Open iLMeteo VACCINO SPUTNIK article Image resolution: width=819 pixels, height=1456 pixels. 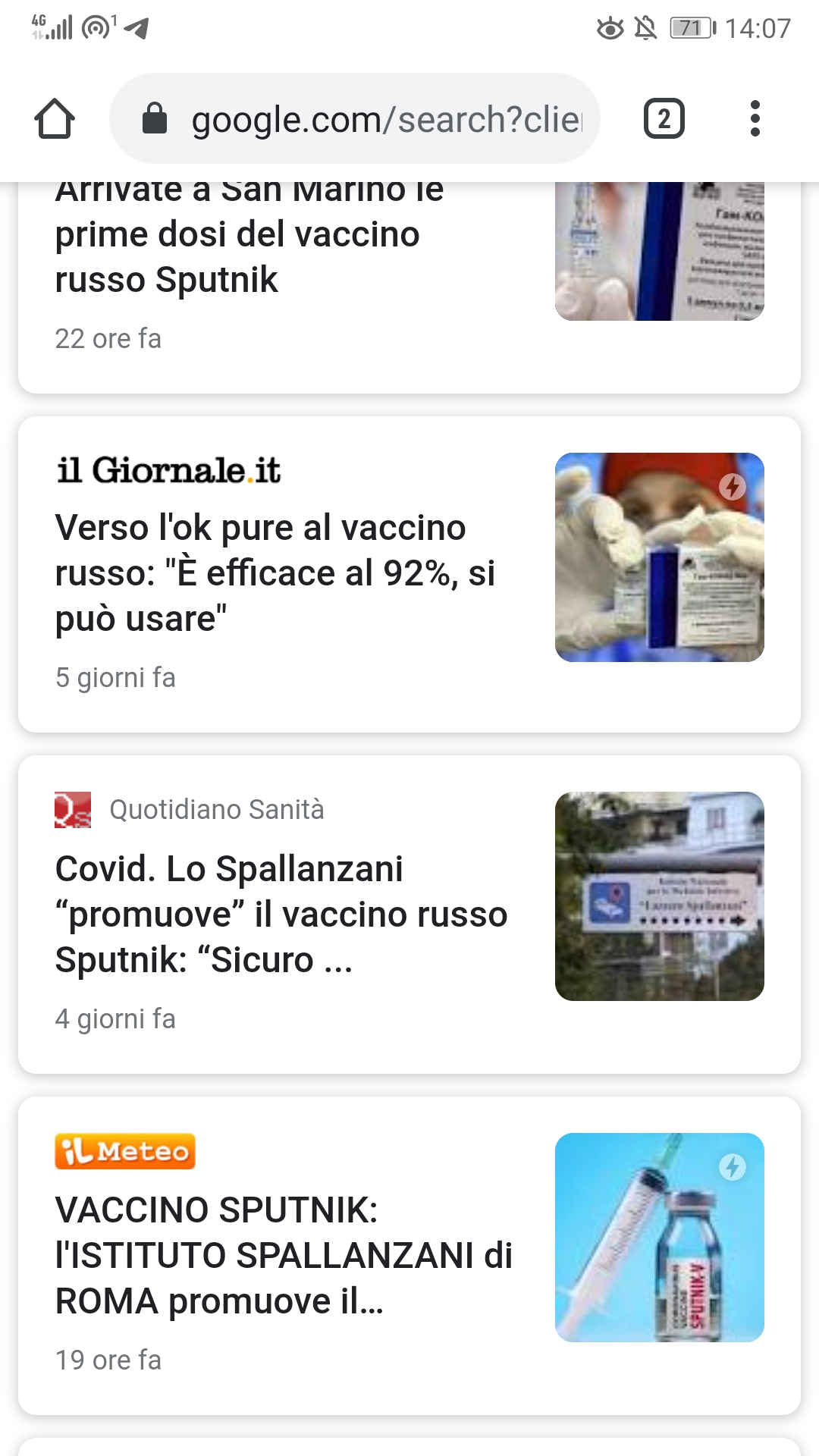click(409, 1255)
